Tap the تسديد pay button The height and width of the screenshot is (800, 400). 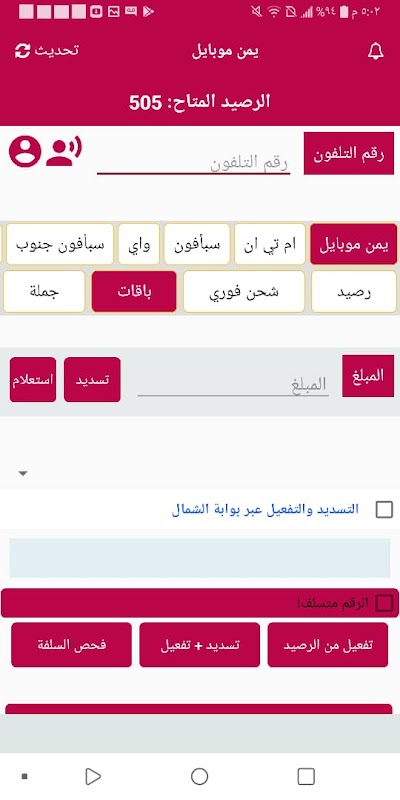pos(92,379)
